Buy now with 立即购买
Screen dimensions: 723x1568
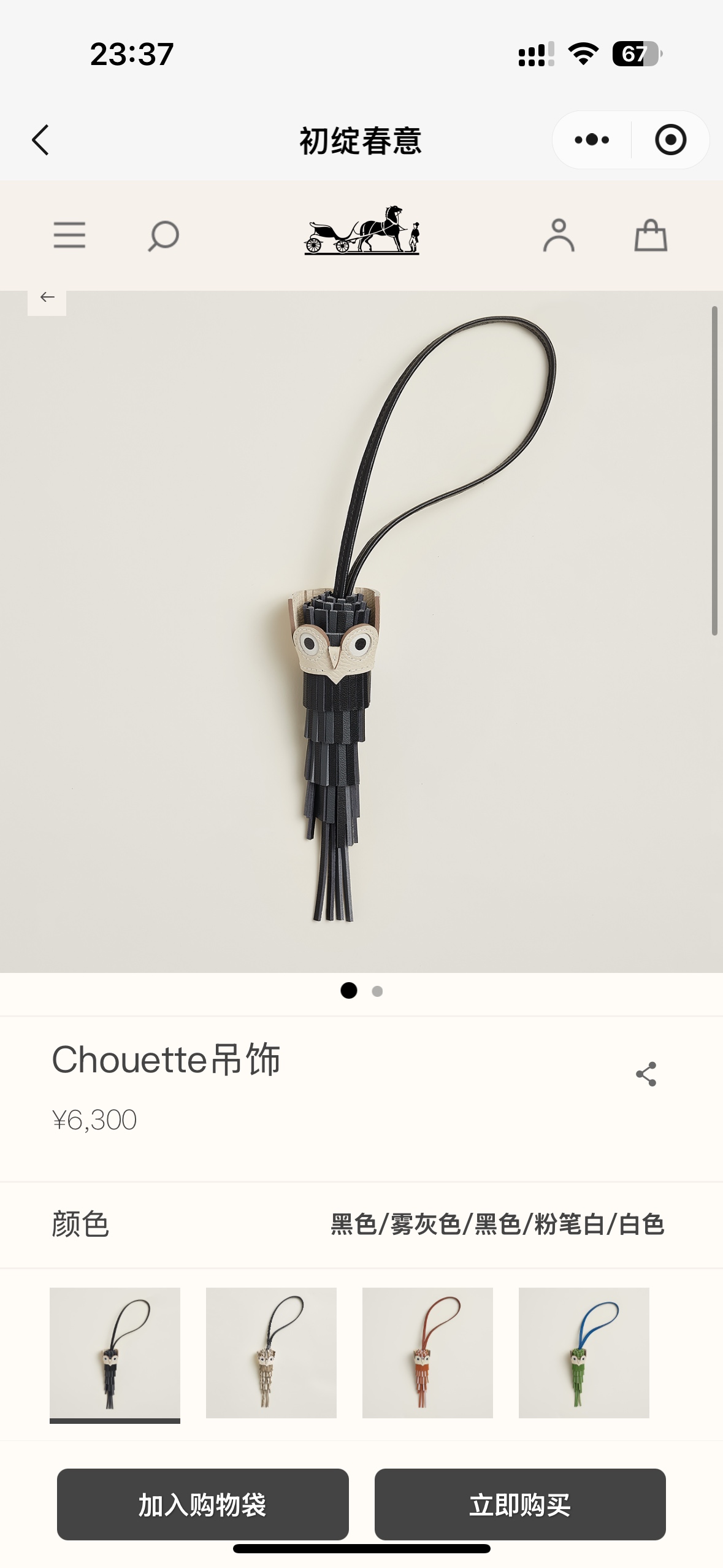[x=520, y=1504]
